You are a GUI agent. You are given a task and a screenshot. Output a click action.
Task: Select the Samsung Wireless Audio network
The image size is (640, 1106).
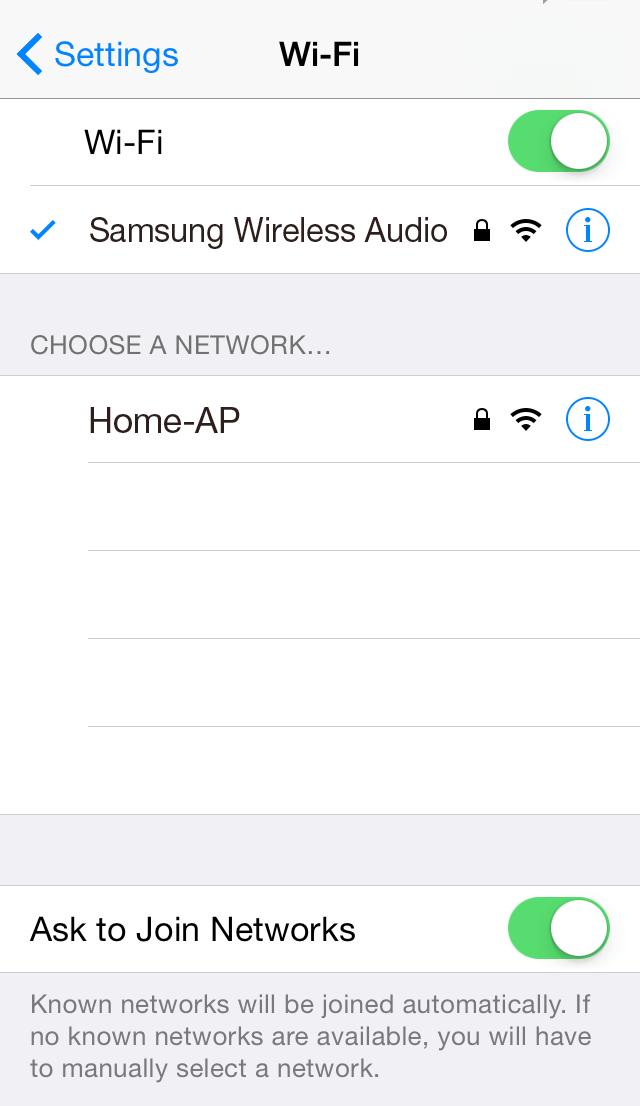pyautogui.click(x=267, y=231)
